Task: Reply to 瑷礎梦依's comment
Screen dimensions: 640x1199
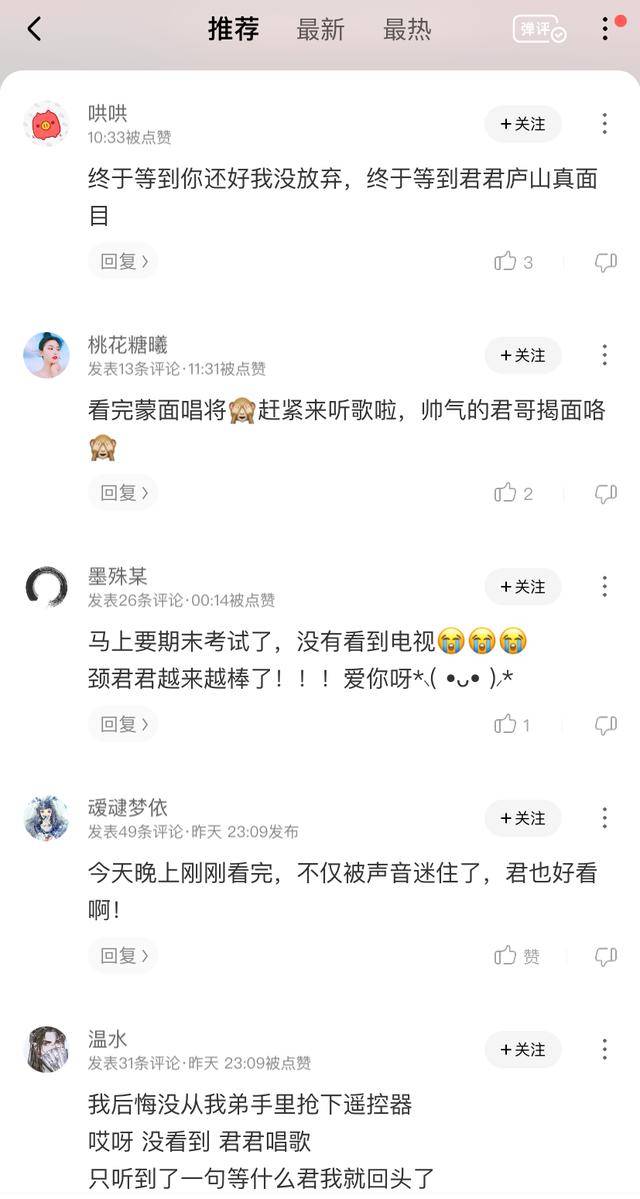Action: point(123,955)
